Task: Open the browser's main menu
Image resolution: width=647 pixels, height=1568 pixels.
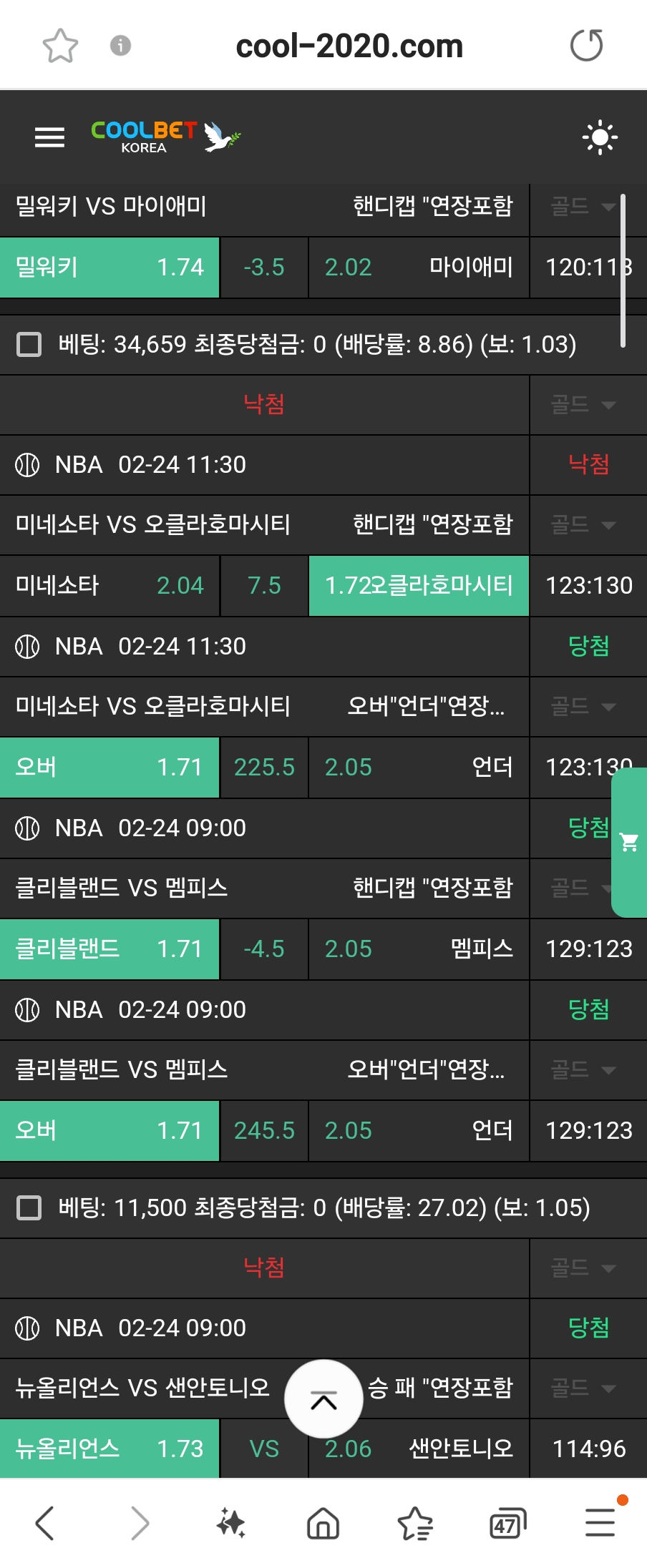Action: 600,1523
